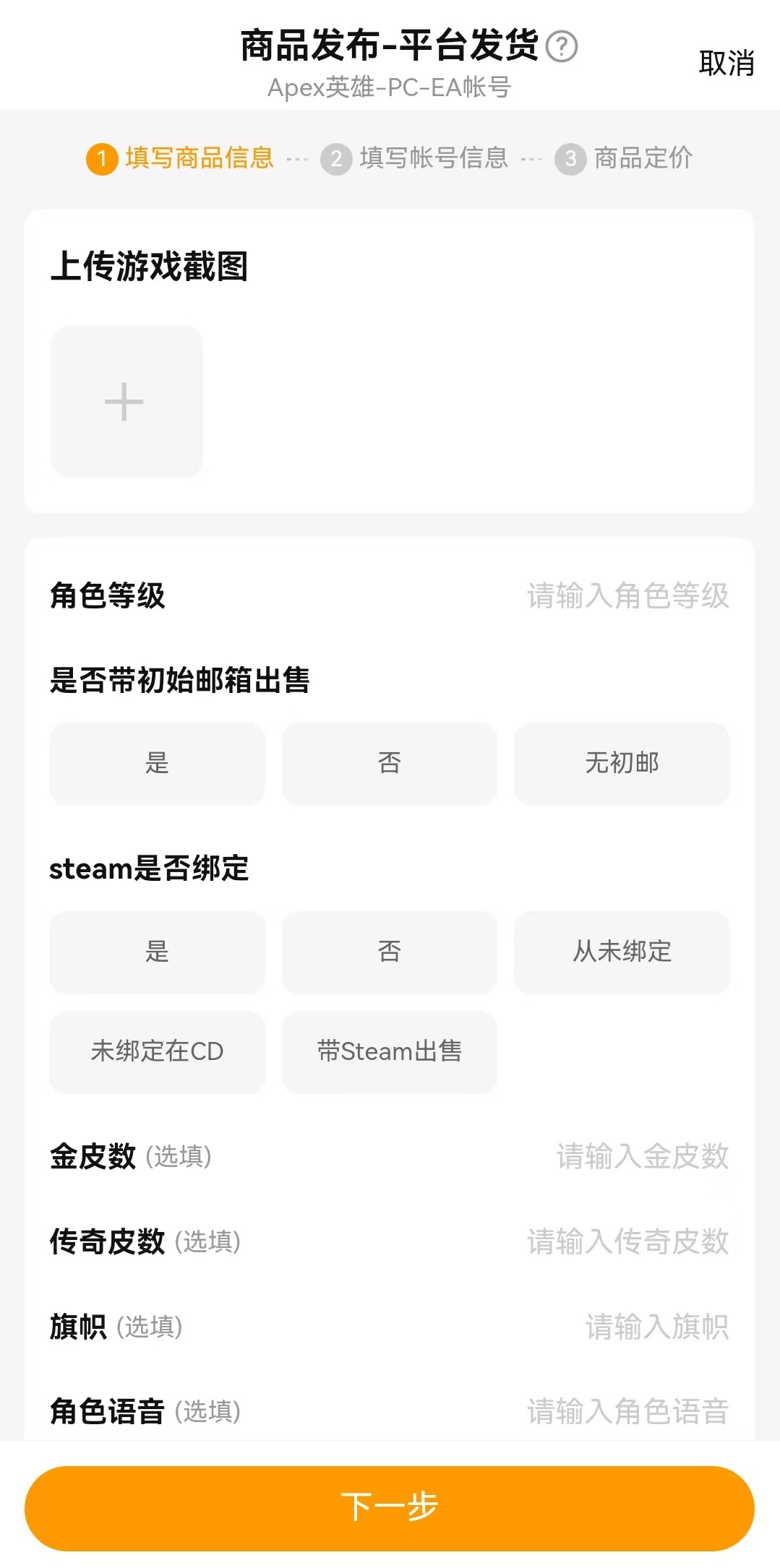Select 是 under 是否带初始邮箱出售
Screen dimensions: 780x1568
(157, 763)
